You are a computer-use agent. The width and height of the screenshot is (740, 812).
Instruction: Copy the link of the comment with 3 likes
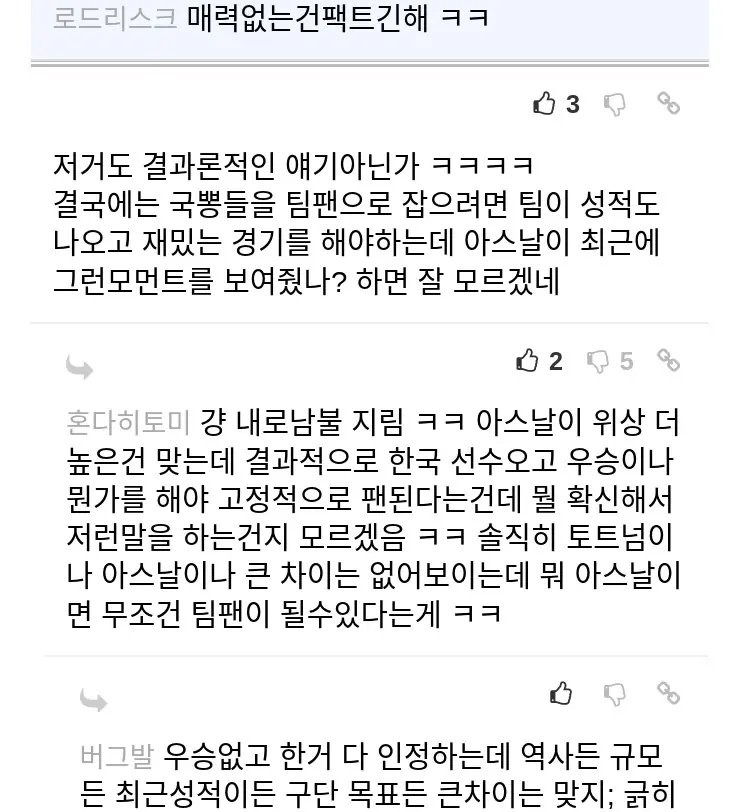[x=668, y=103]
